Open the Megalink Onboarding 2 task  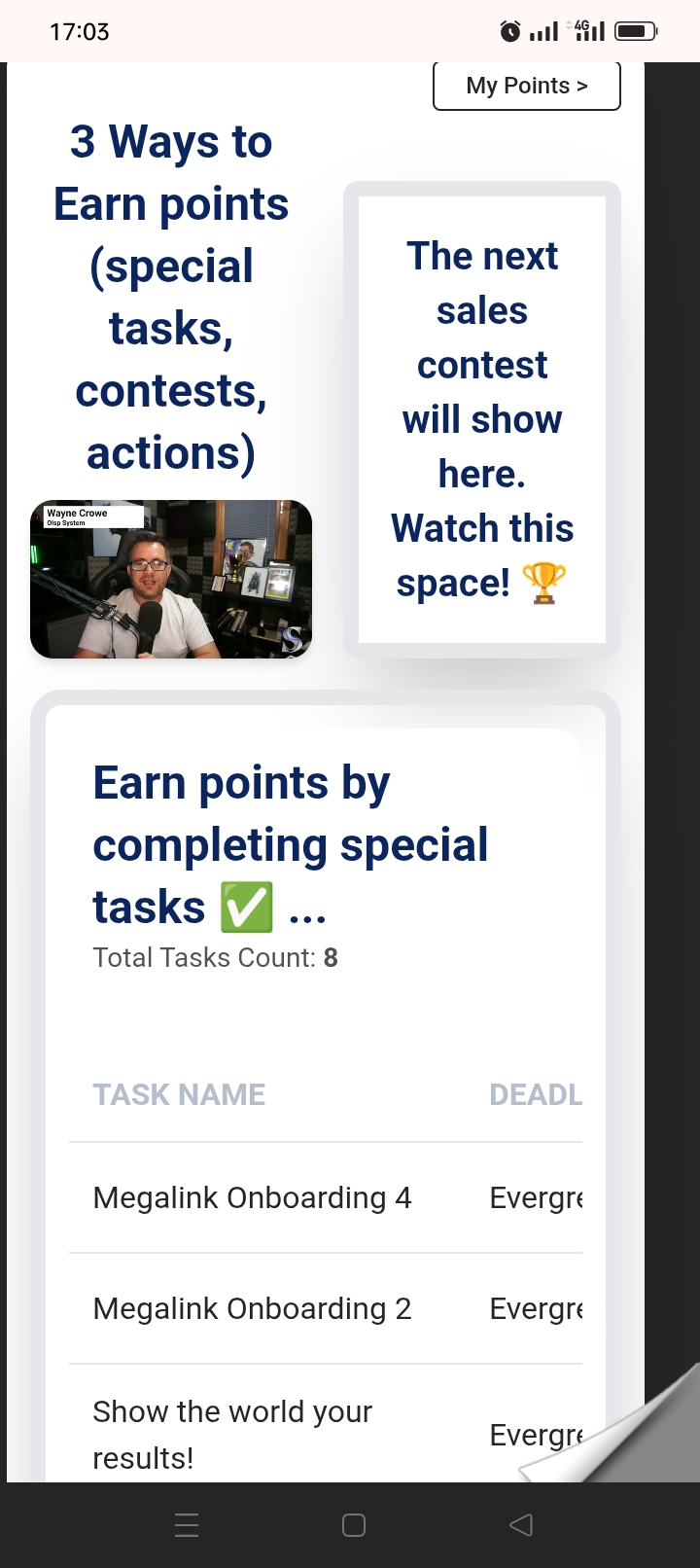click(x=252, y=1308)
